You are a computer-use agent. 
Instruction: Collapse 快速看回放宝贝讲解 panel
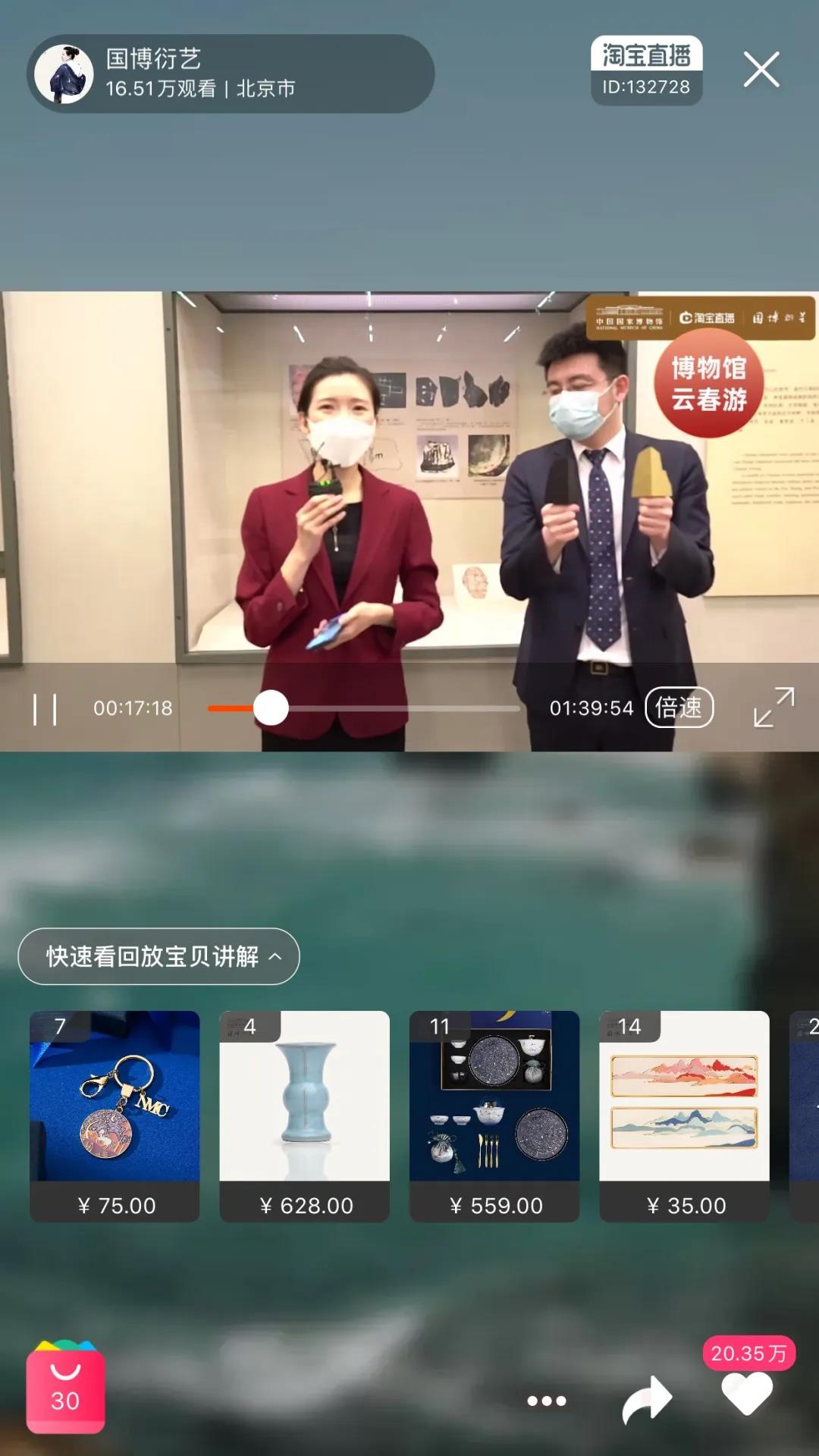[158, 956]
